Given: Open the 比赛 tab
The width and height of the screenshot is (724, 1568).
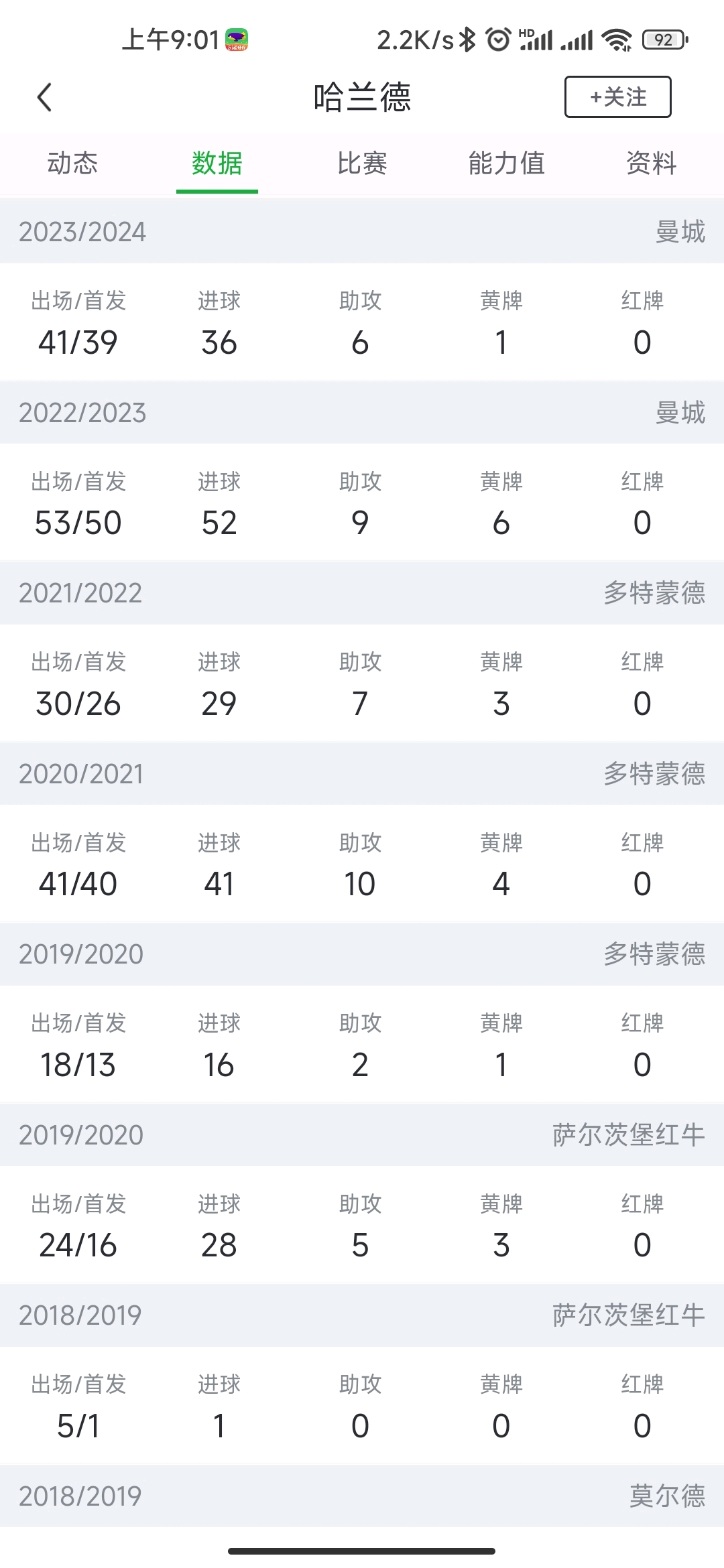Looking at the screenshot, I should click(362, 163).
